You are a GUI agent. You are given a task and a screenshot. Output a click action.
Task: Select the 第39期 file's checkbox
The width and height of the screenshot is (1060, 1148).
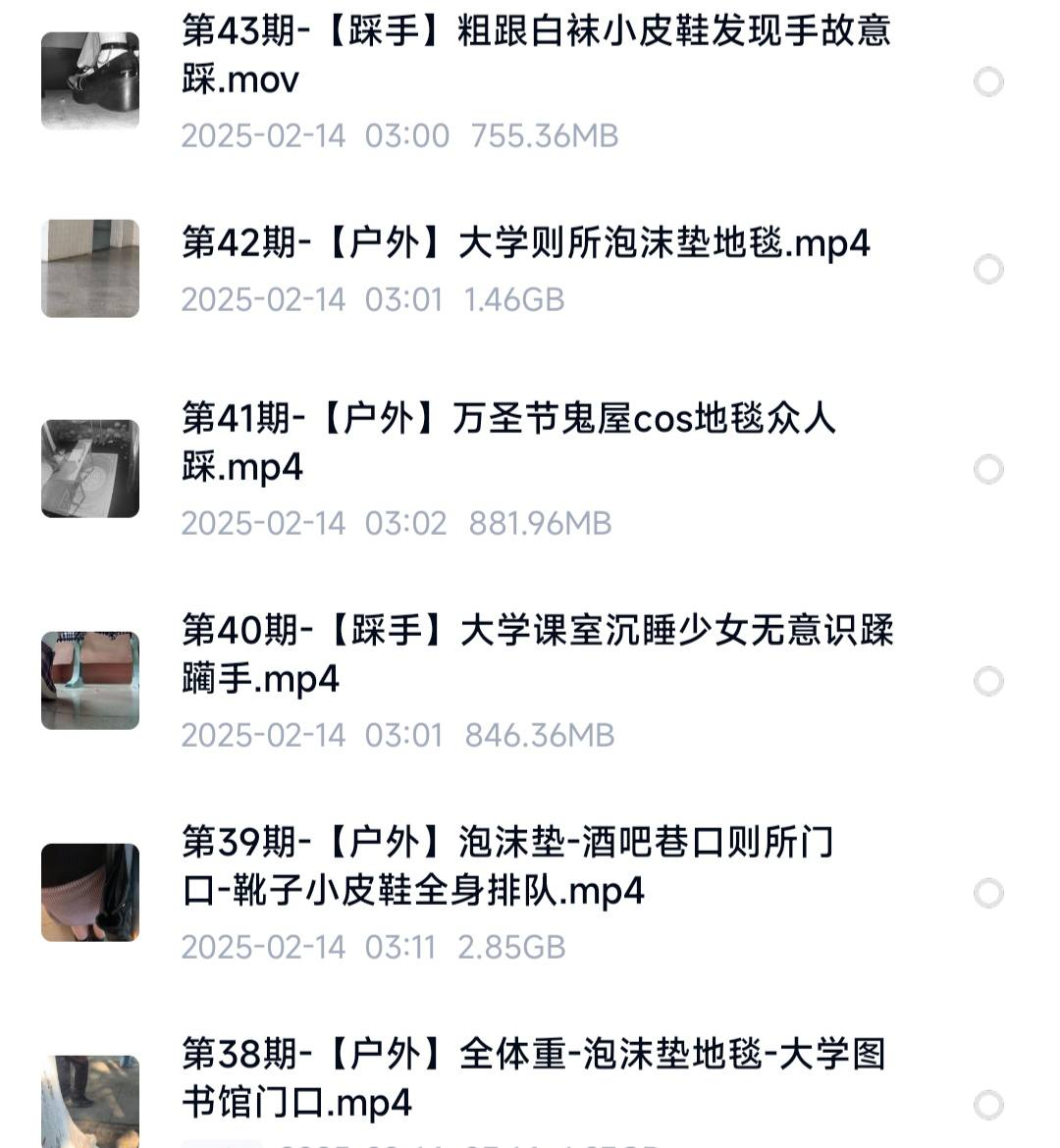click(x=988, y=893)
